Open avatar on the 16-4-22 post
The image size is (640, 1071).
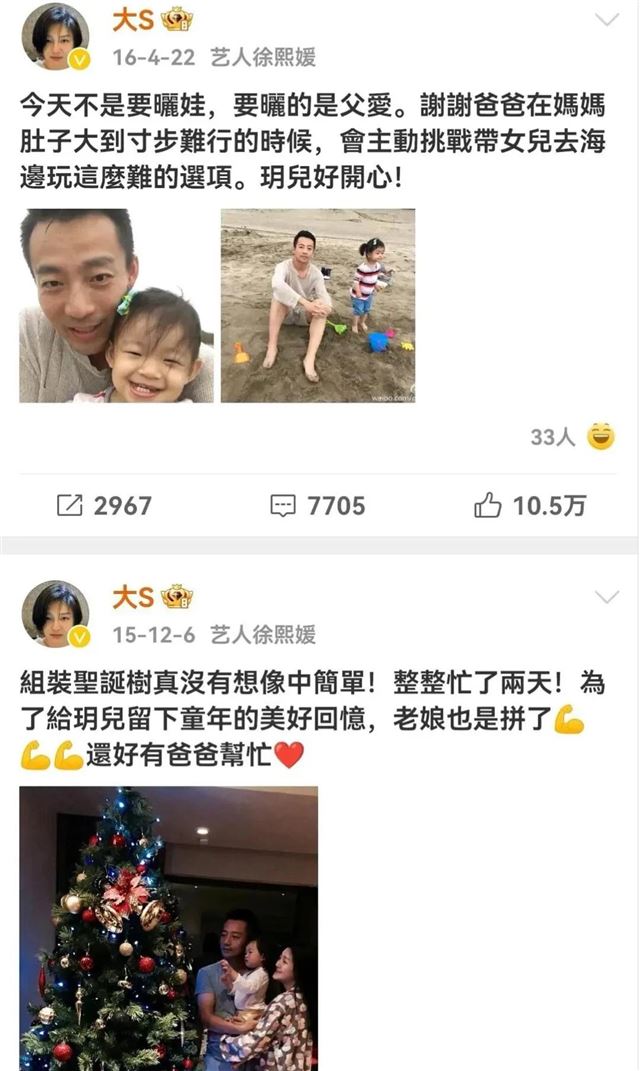pyautogui.click(x=54, y=37)
